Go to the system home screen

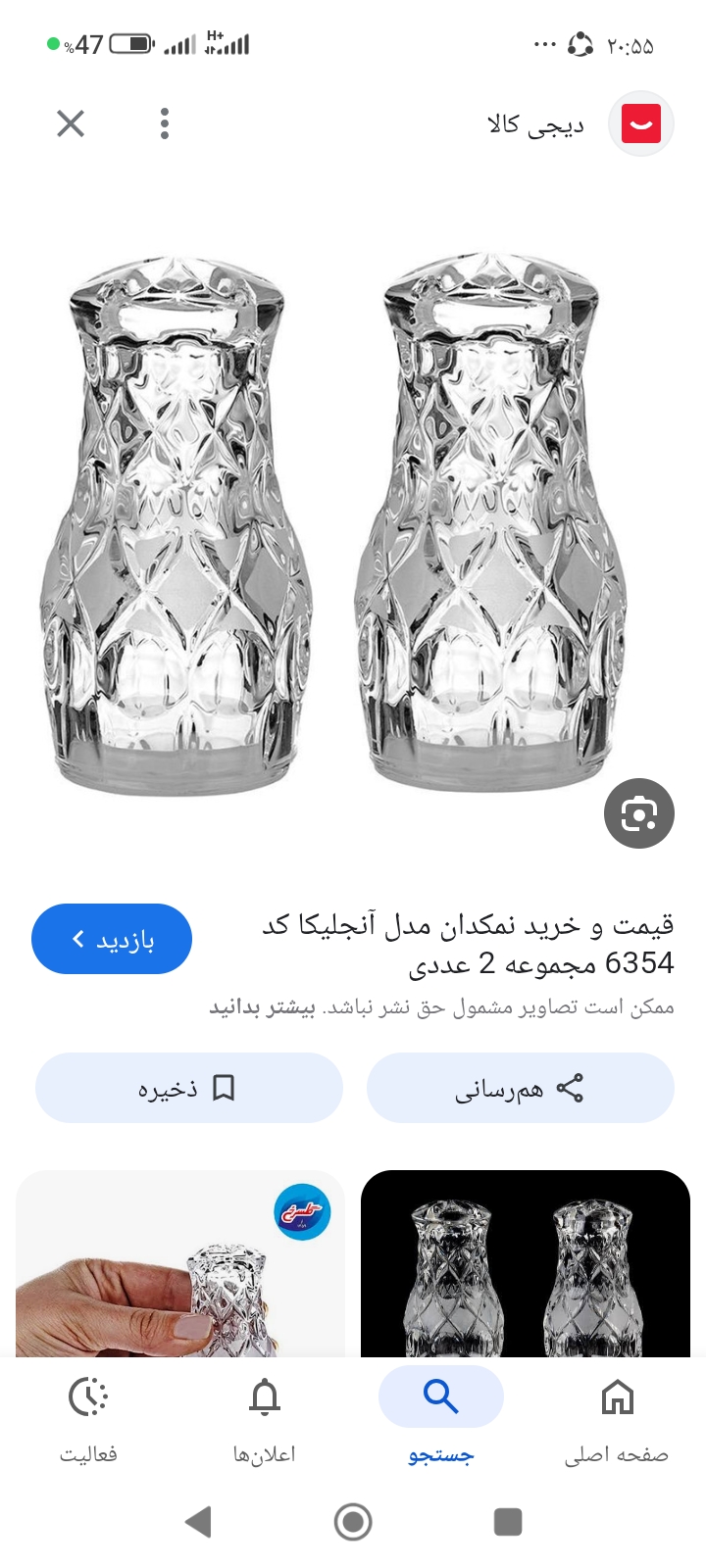tap(353, 1522)
